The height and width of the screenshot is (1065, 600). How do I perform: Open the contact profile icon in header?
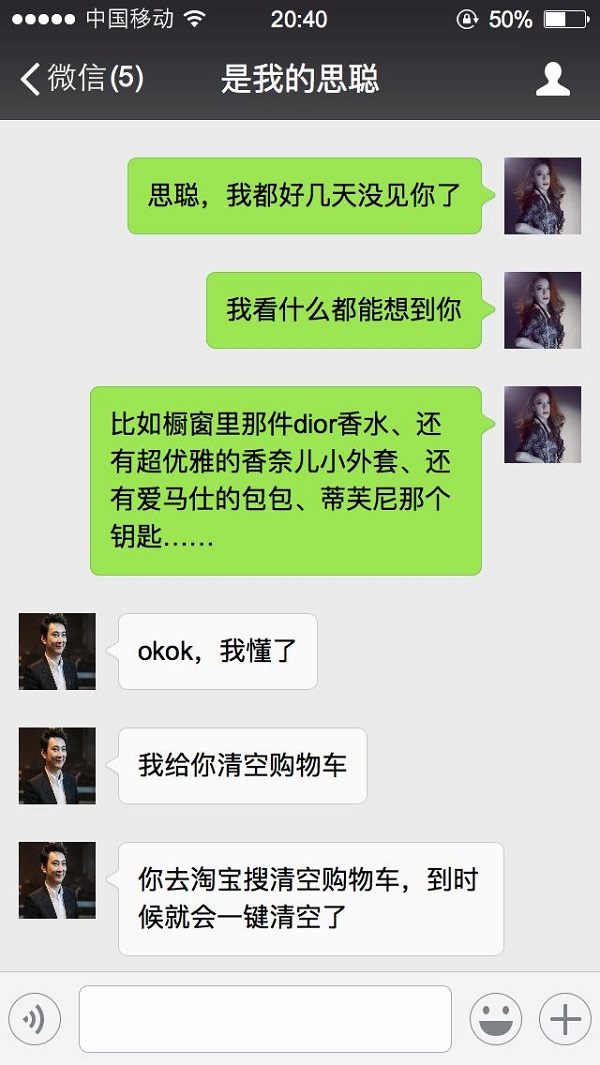[552, 80]
